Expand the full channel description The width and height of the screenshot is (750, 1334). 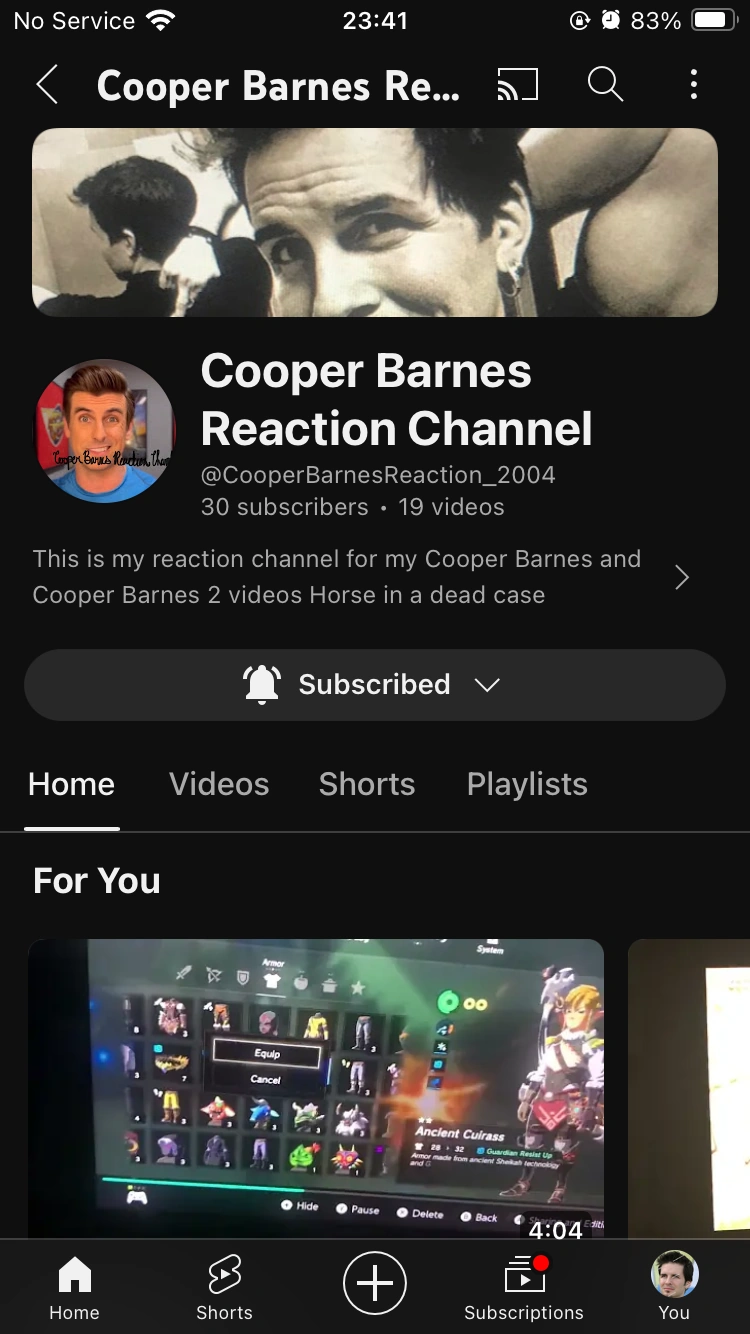pos(681,577)
